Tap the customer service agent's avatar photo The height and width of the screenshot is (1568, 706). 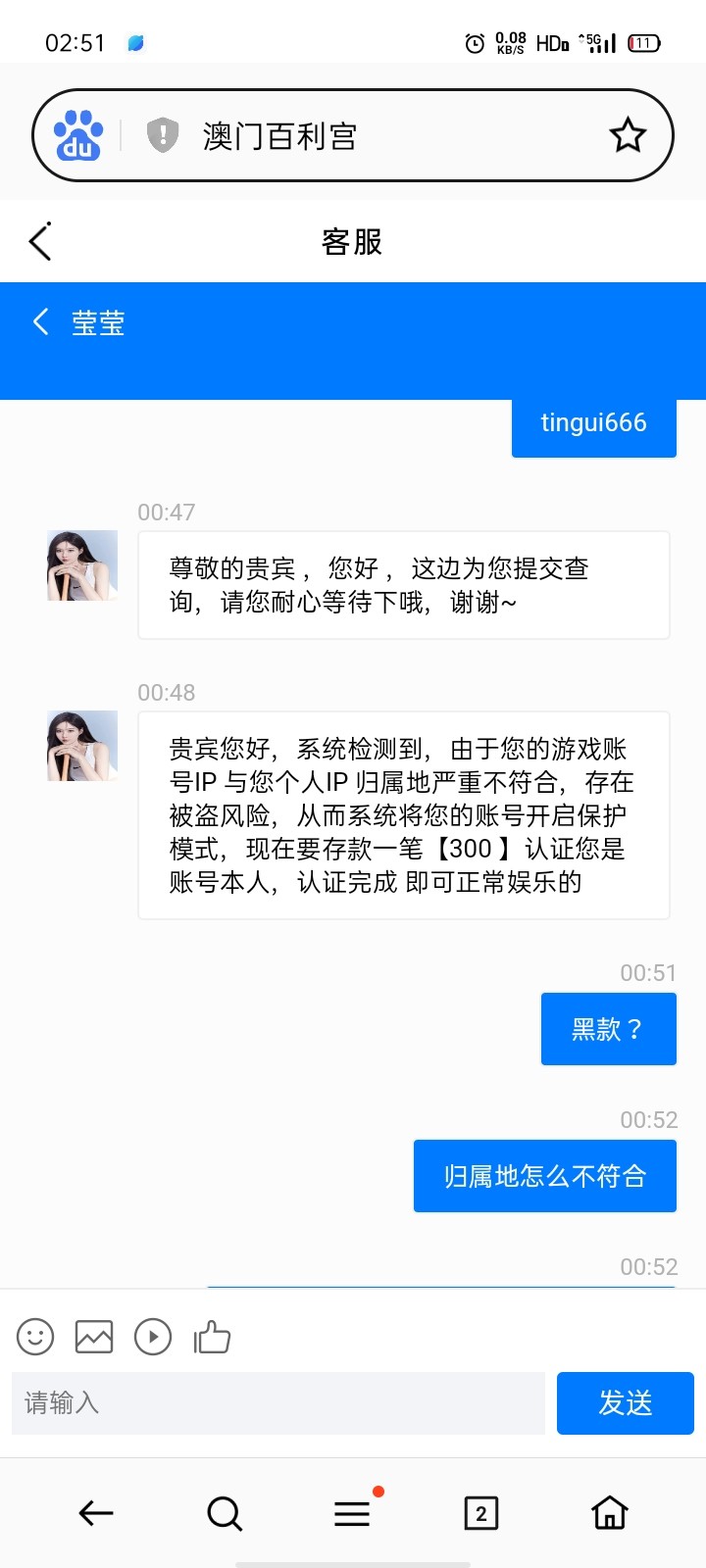[x=80, y=564]
